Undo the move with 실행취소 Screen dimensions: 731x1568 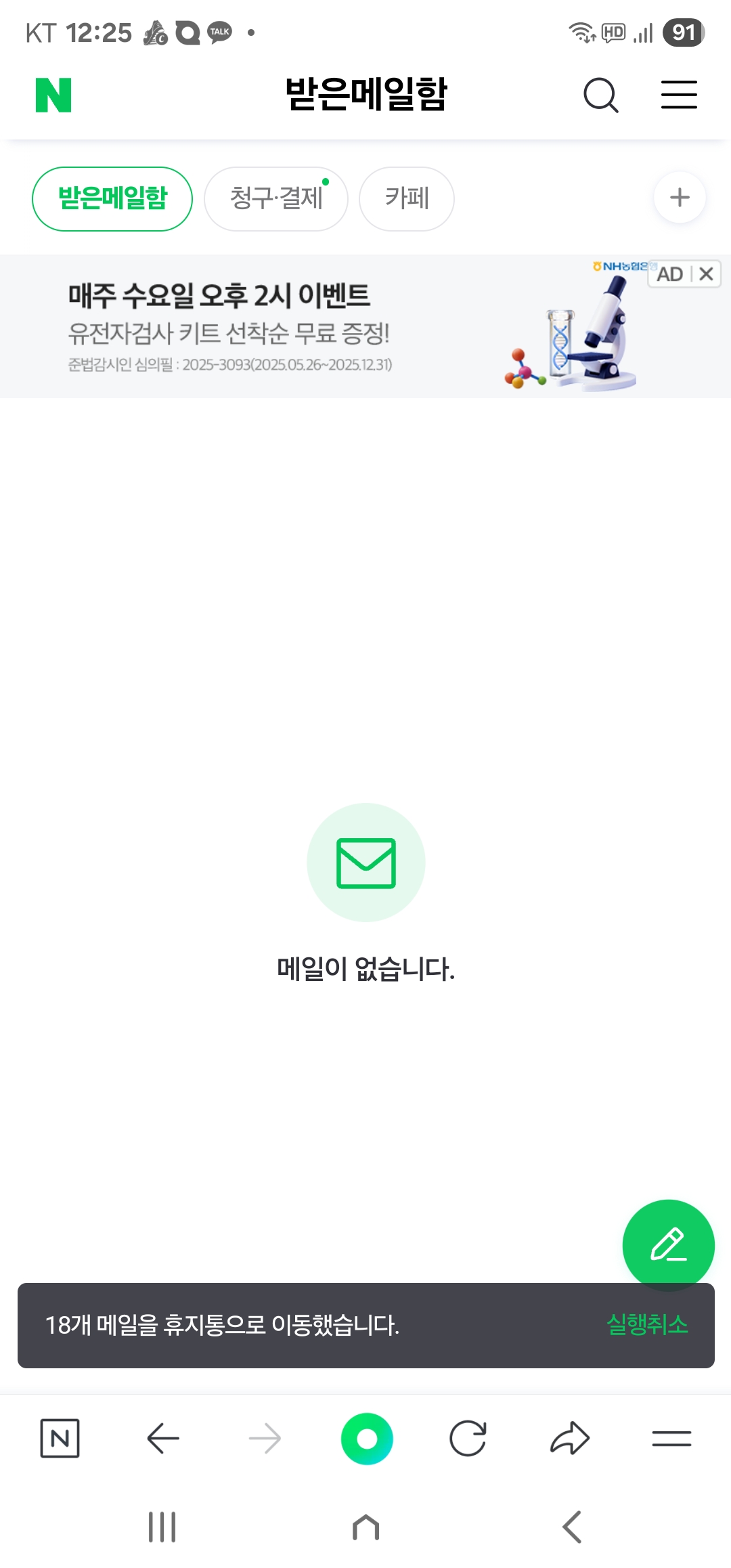point(647,1325)
